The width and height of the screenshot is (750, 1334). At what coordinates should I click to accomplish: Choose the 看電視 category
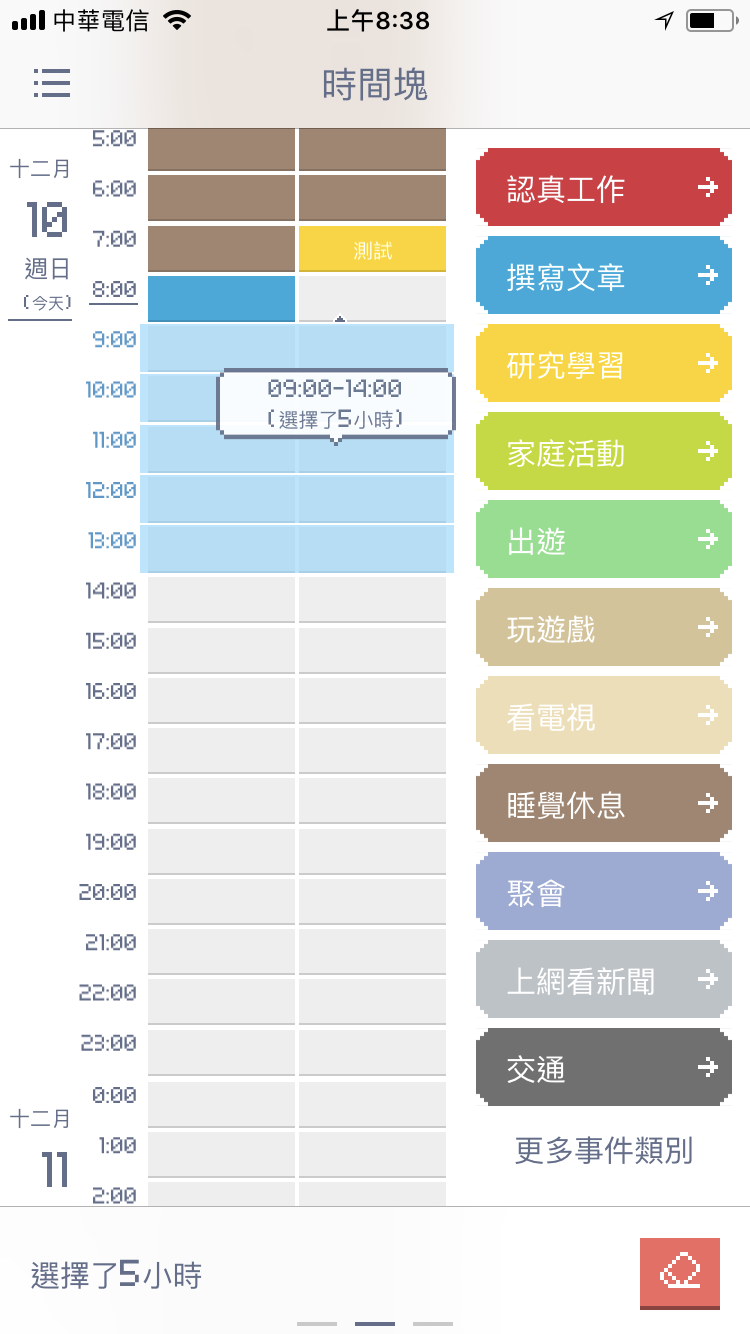[604, 715]
